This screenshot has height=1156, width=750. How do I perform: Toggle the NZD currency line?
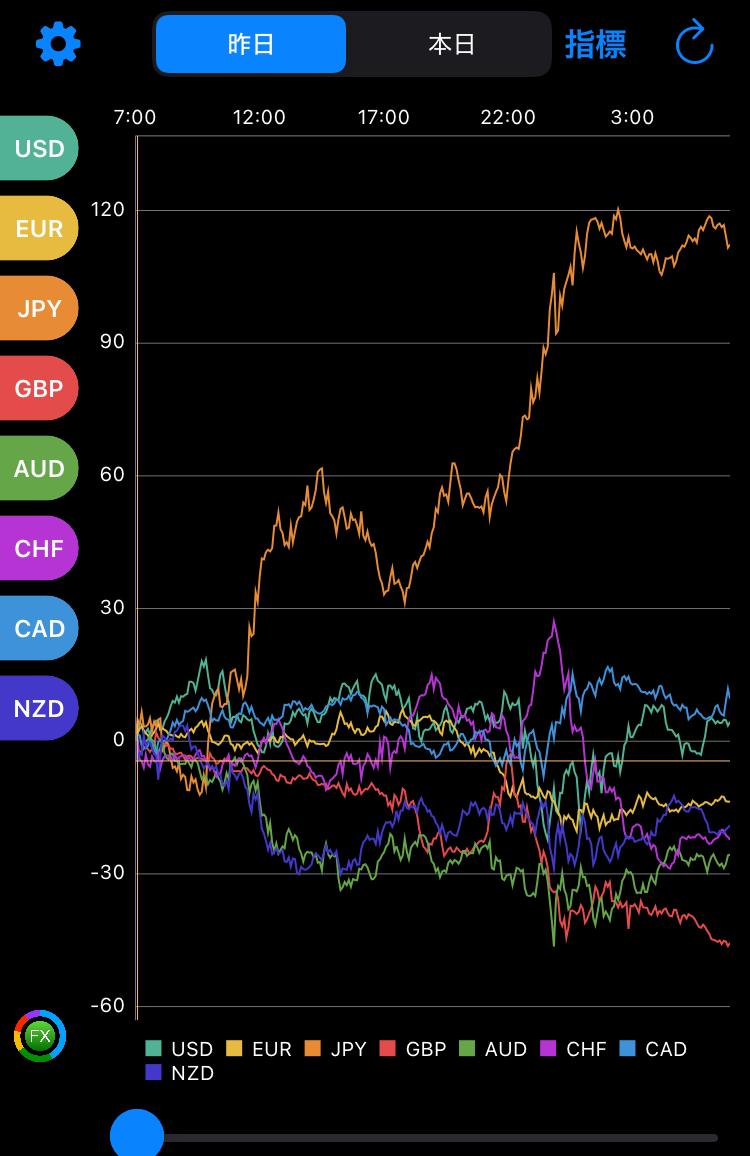pos(39,709)
